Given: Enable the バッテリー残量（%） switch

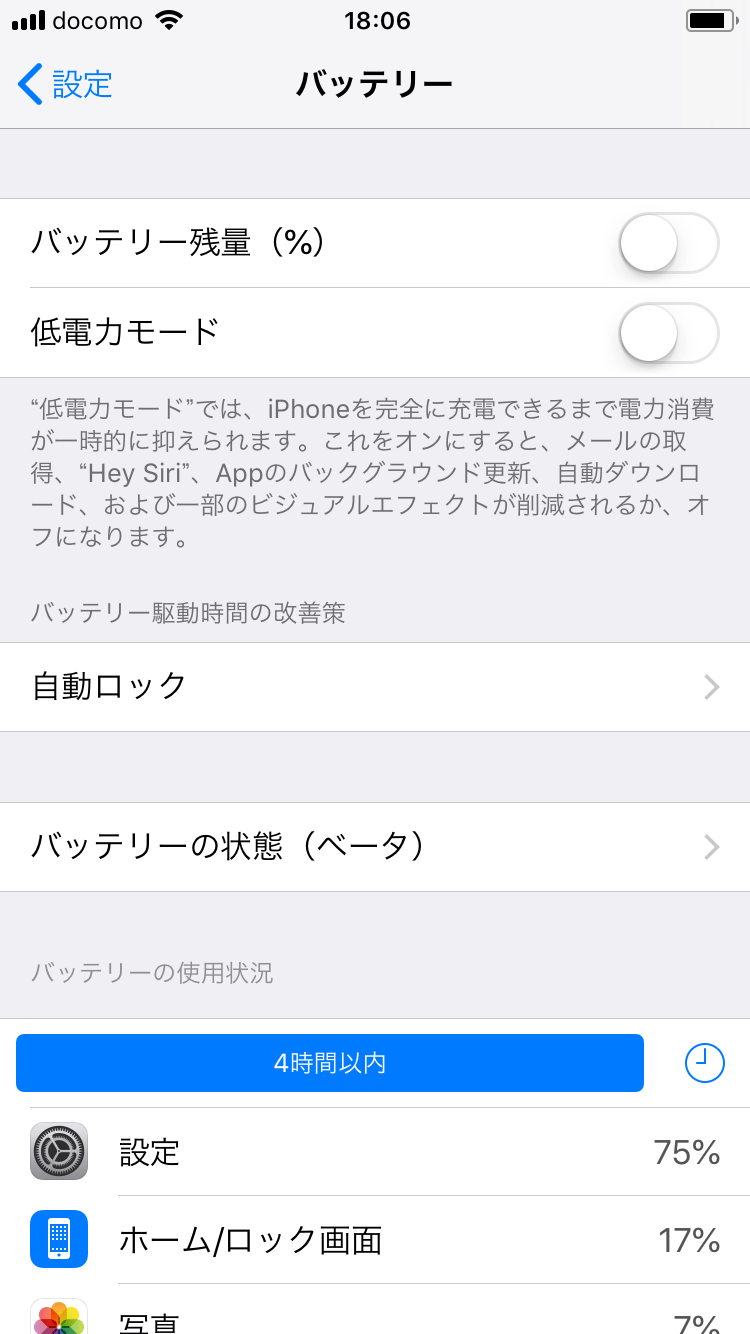Looking at the screenshot, I should coord(669,243).
